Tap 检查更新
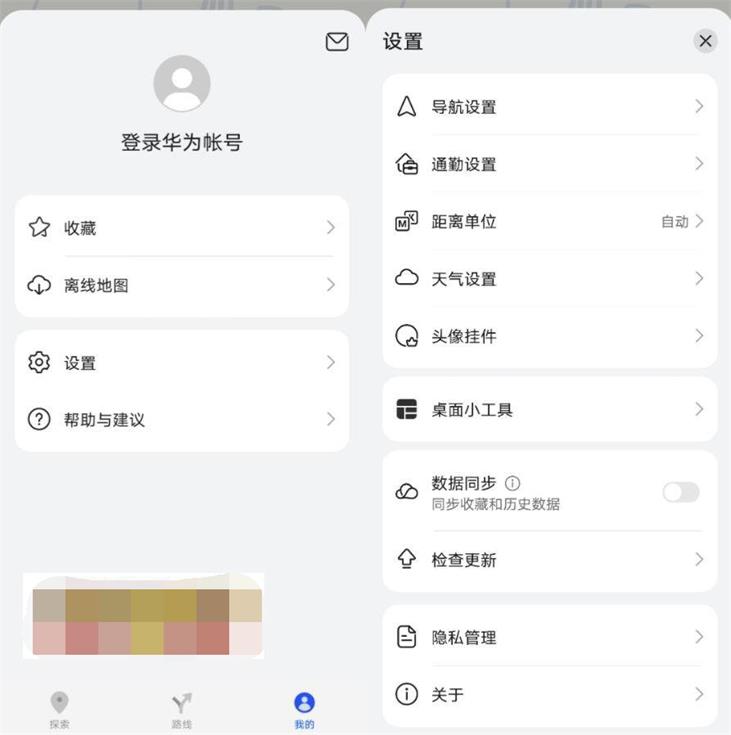Viewport: 731px width, 735px height. click(550, 560)
